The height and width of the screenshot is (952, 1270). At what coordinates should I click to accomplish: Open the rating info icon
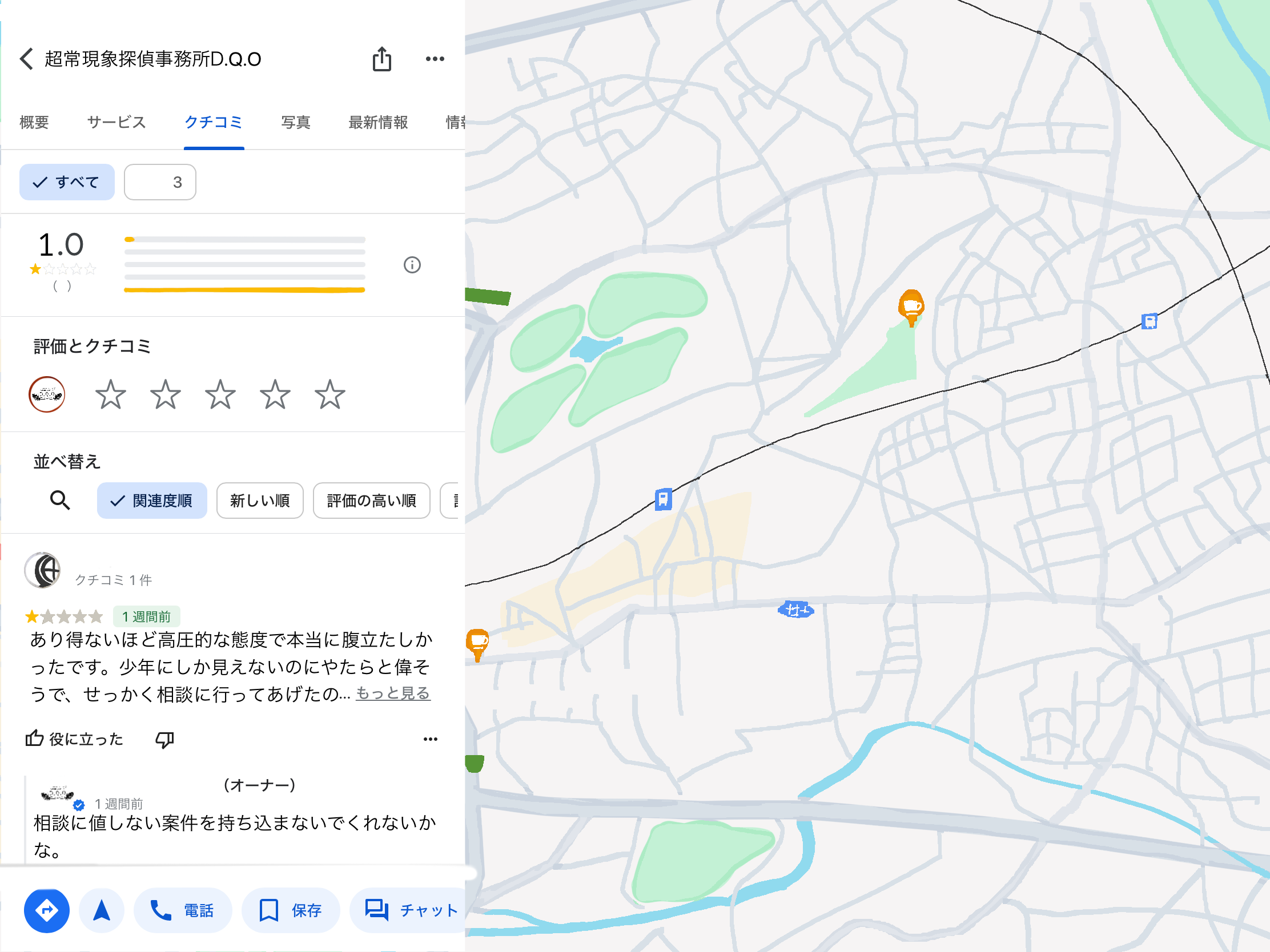tap(412, 265)
